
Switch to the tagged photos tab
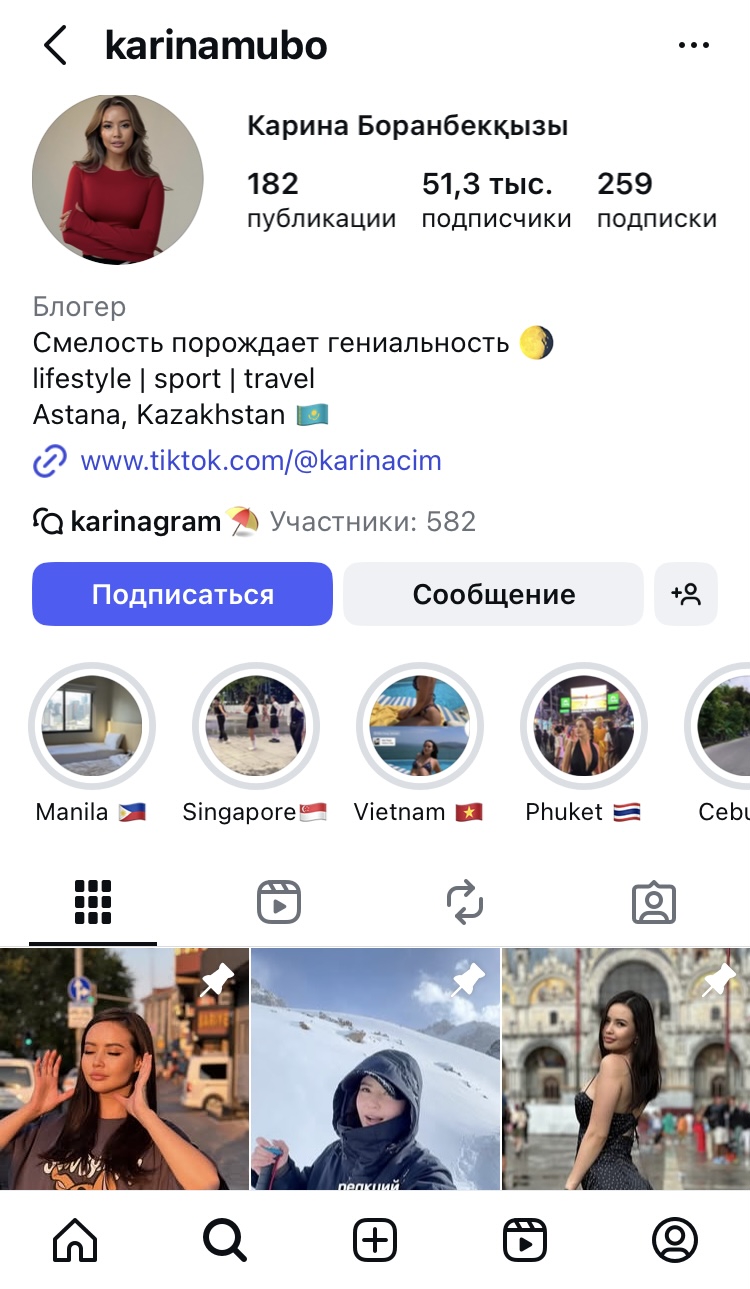click(x=654, y=902)
